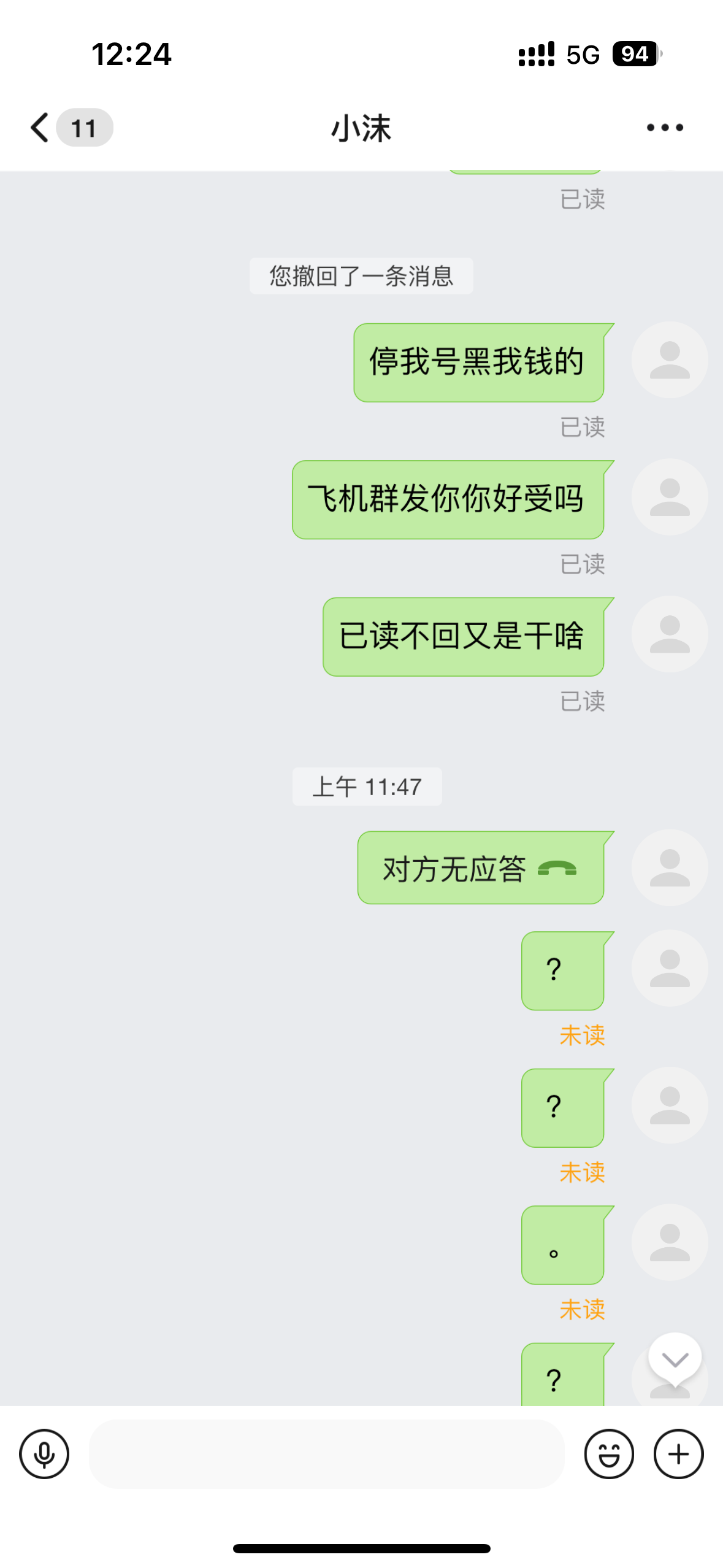Jump to latest messages with down arrow
This screenshot has height=1568, width=723.
675,1359
